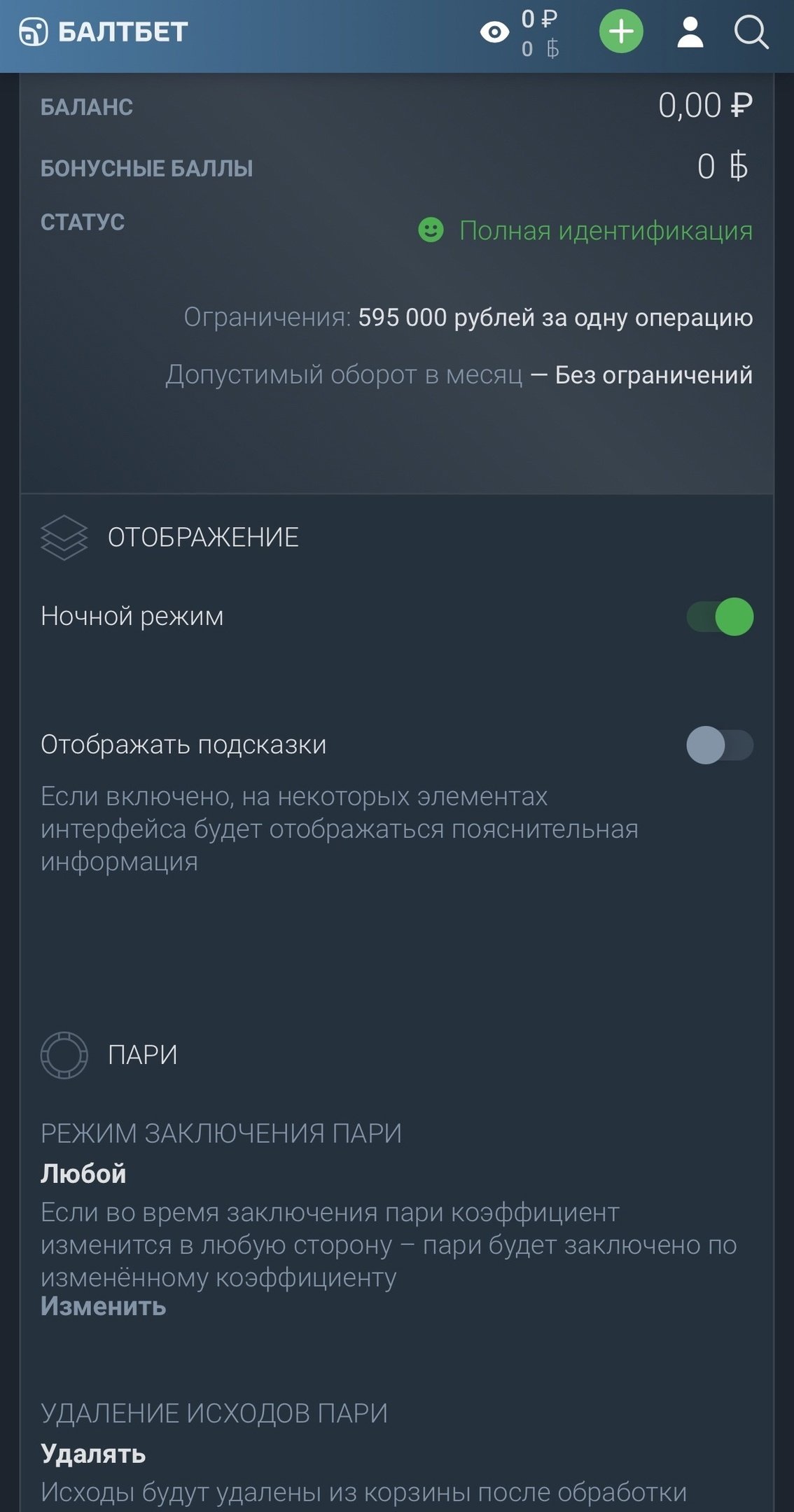Tap the Балтбет logo to go home
Viewport: 794px width, 1512px height.
(104, 32)
